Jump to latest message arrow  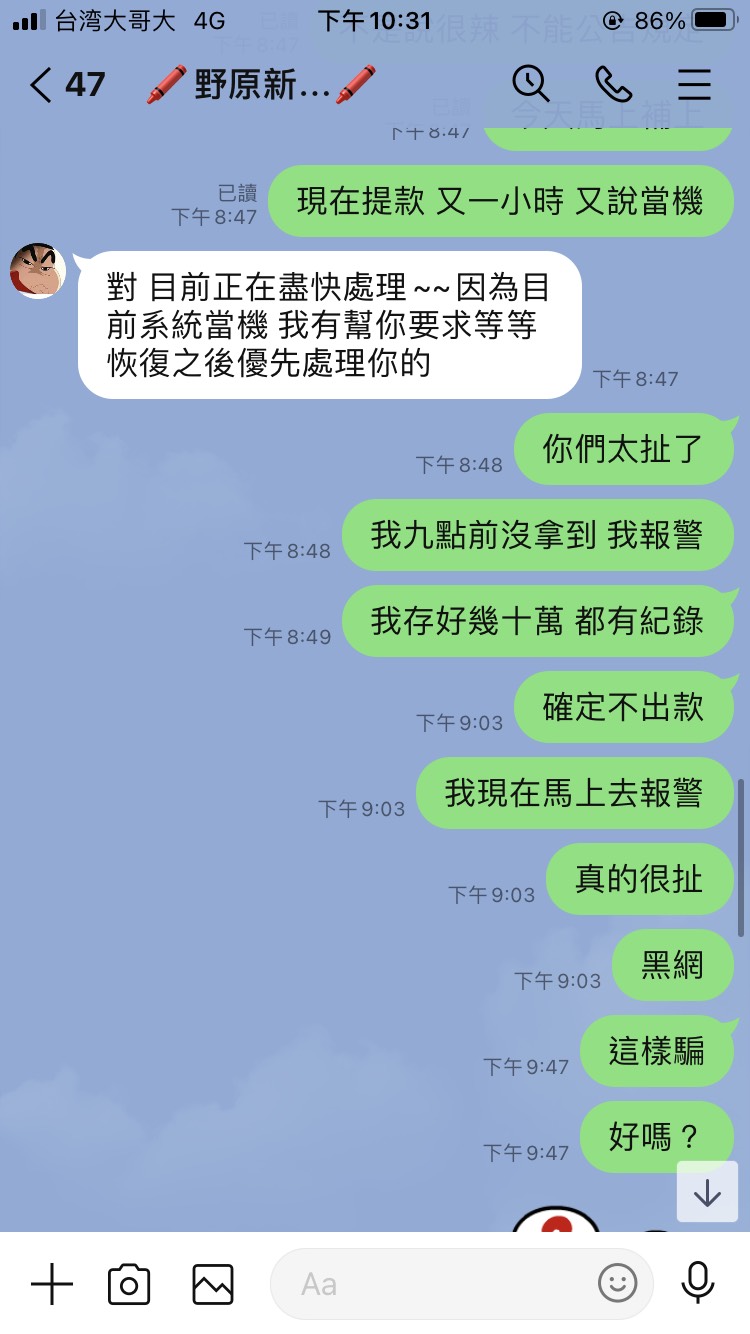point(707,1192)
